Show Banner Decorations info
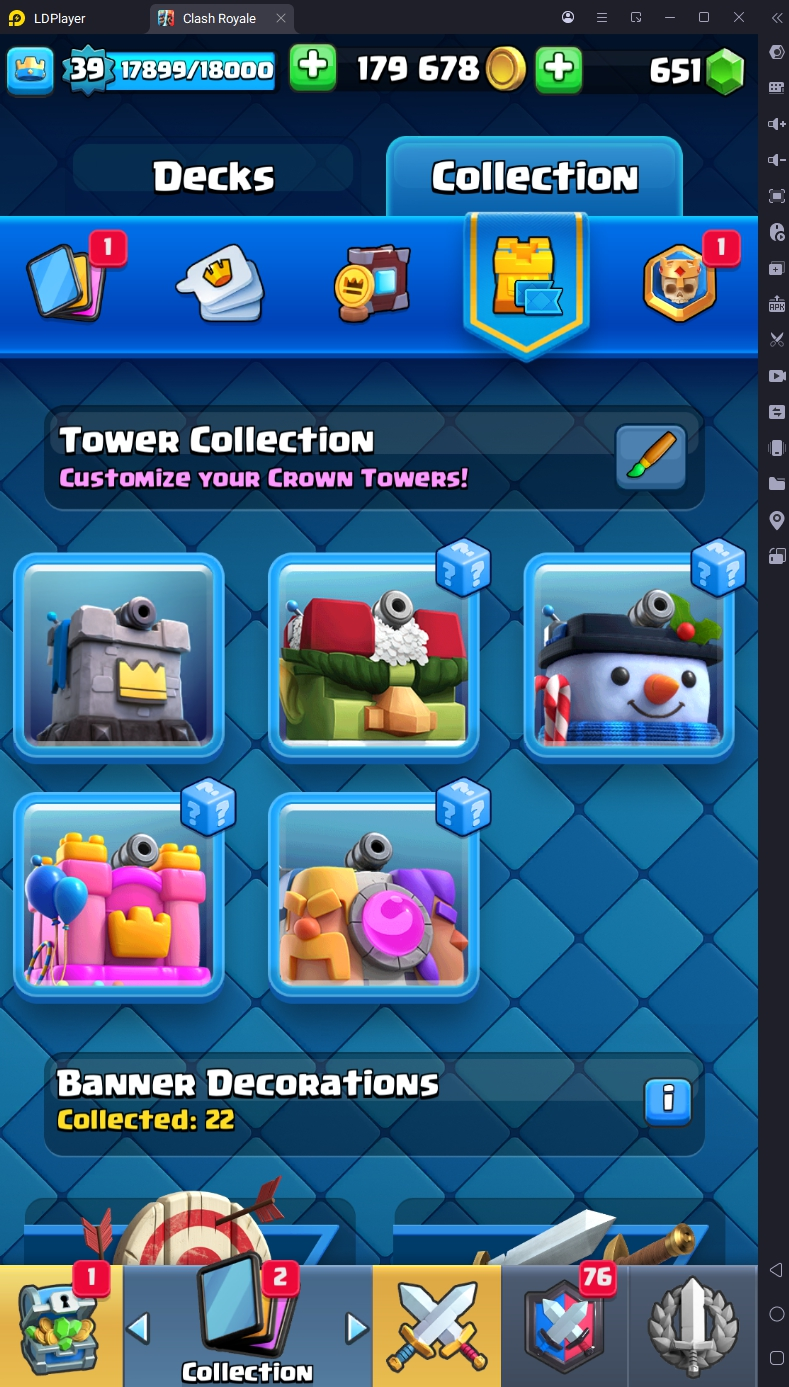789x1387 pixels. [x=668, y=1101]
